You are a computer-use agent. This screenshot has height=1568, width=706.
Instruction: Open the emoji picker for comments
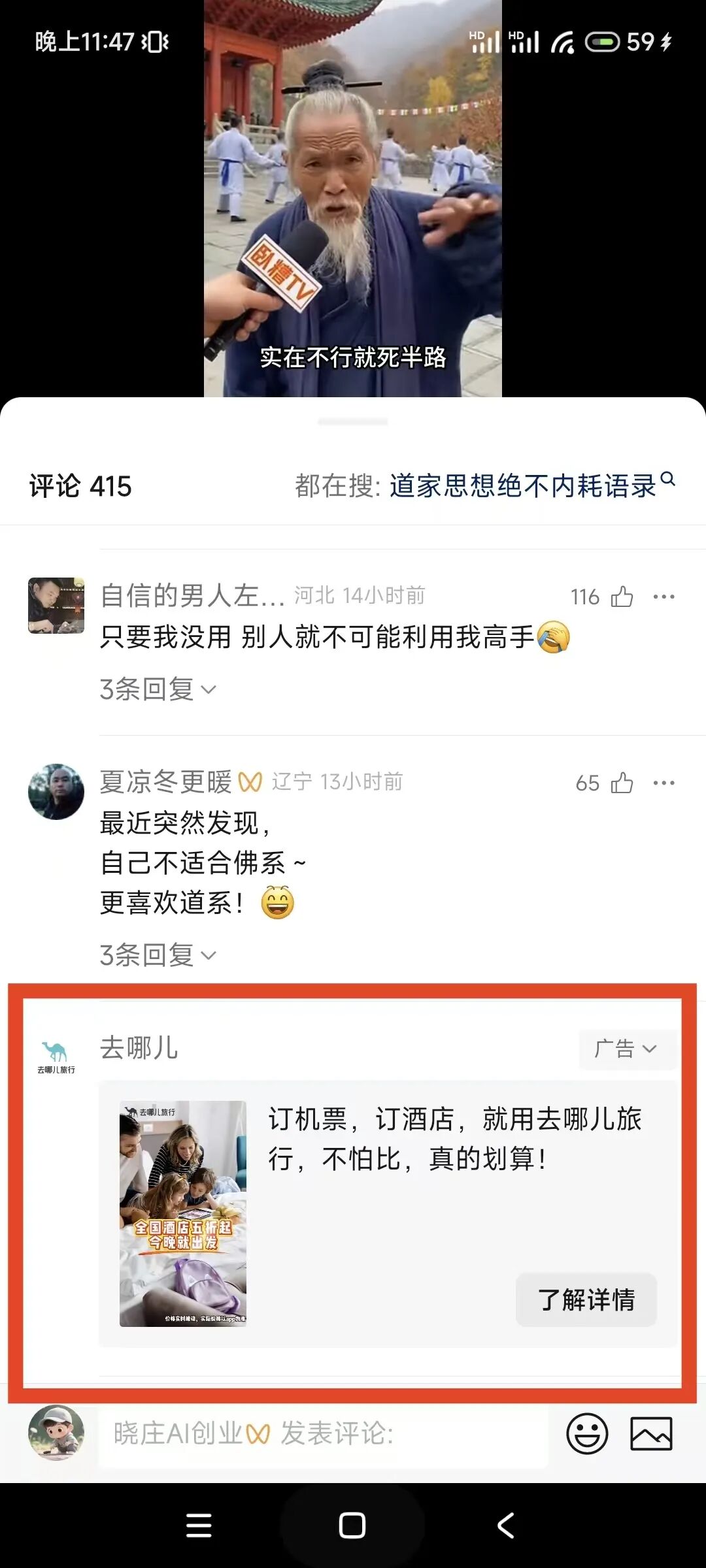pos(586,1434)
